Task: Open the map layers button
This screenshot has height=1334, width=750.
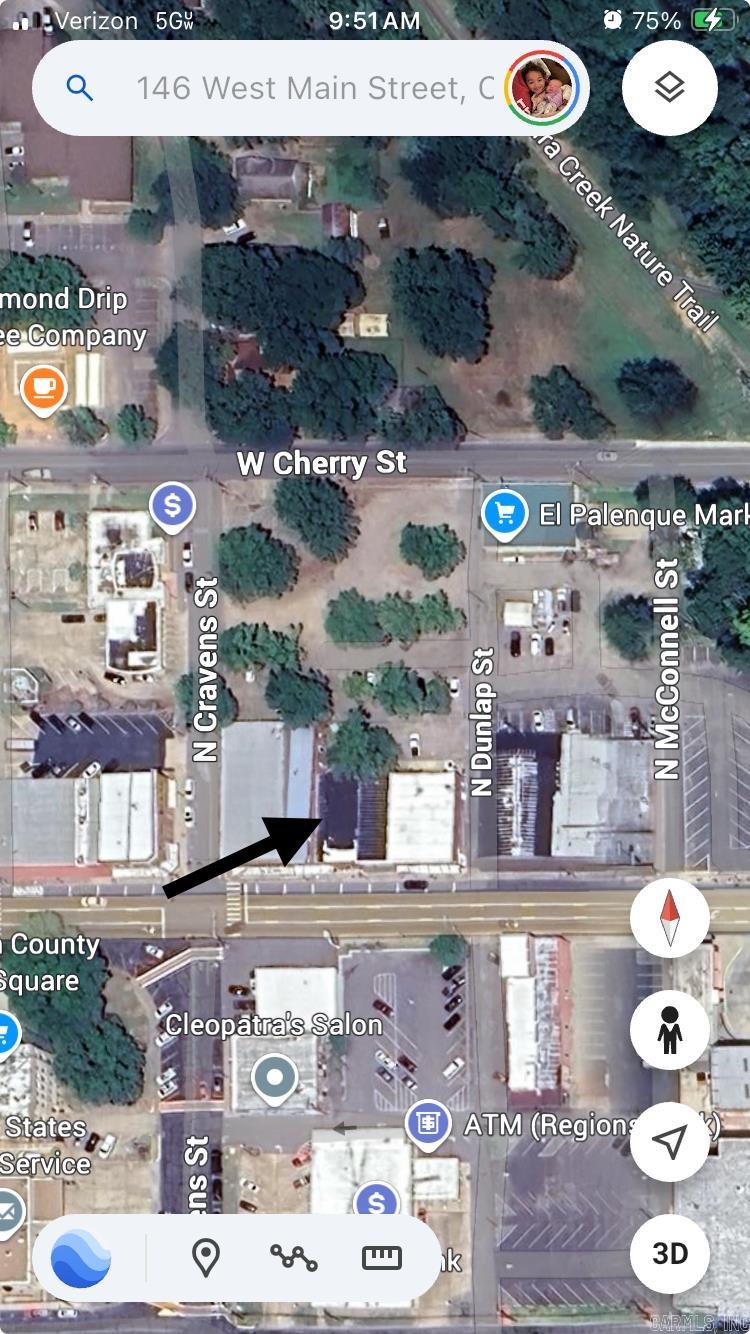Action: click(669, 88)
